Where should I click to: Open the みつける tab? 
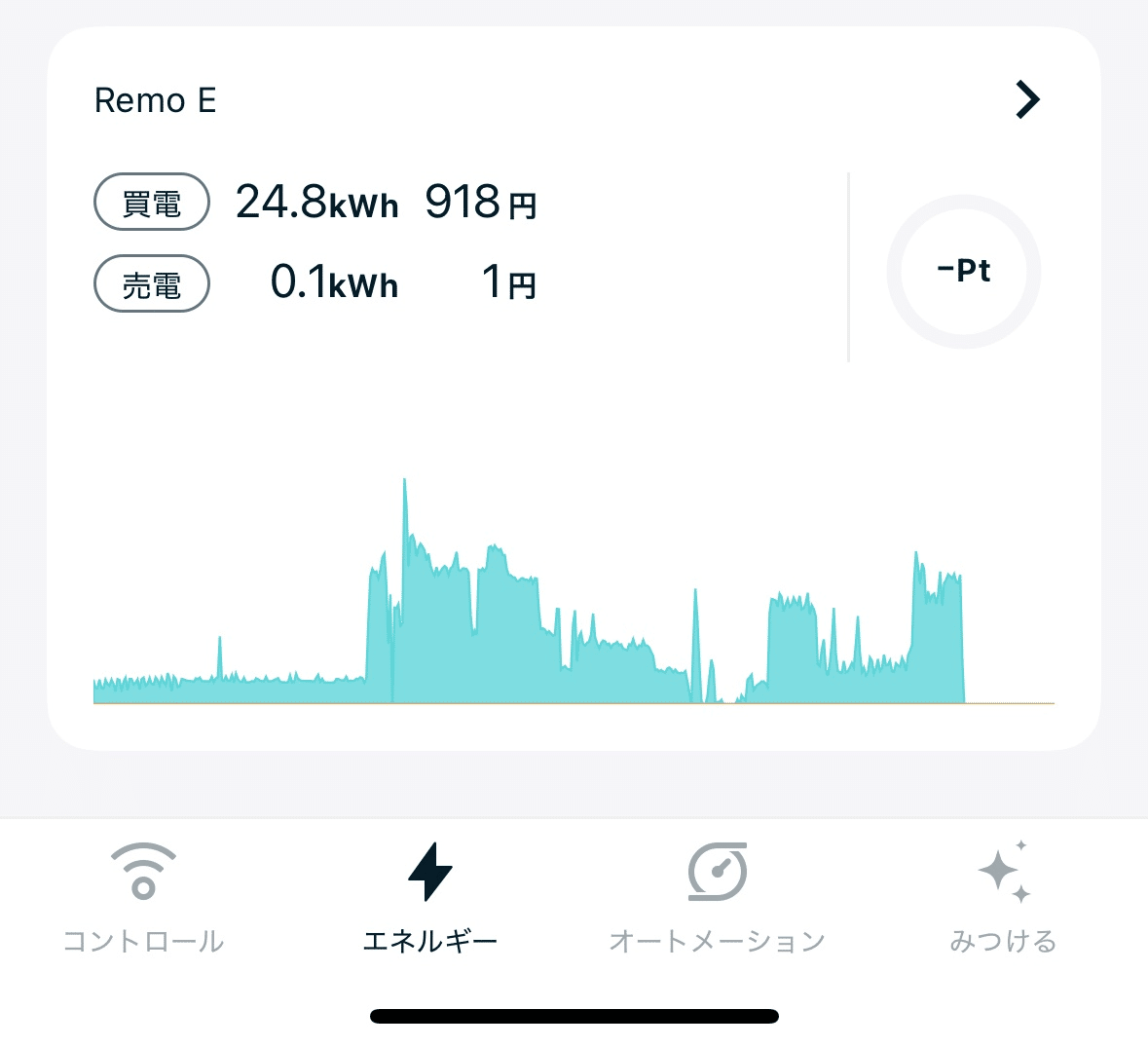tap(1003, 897)
